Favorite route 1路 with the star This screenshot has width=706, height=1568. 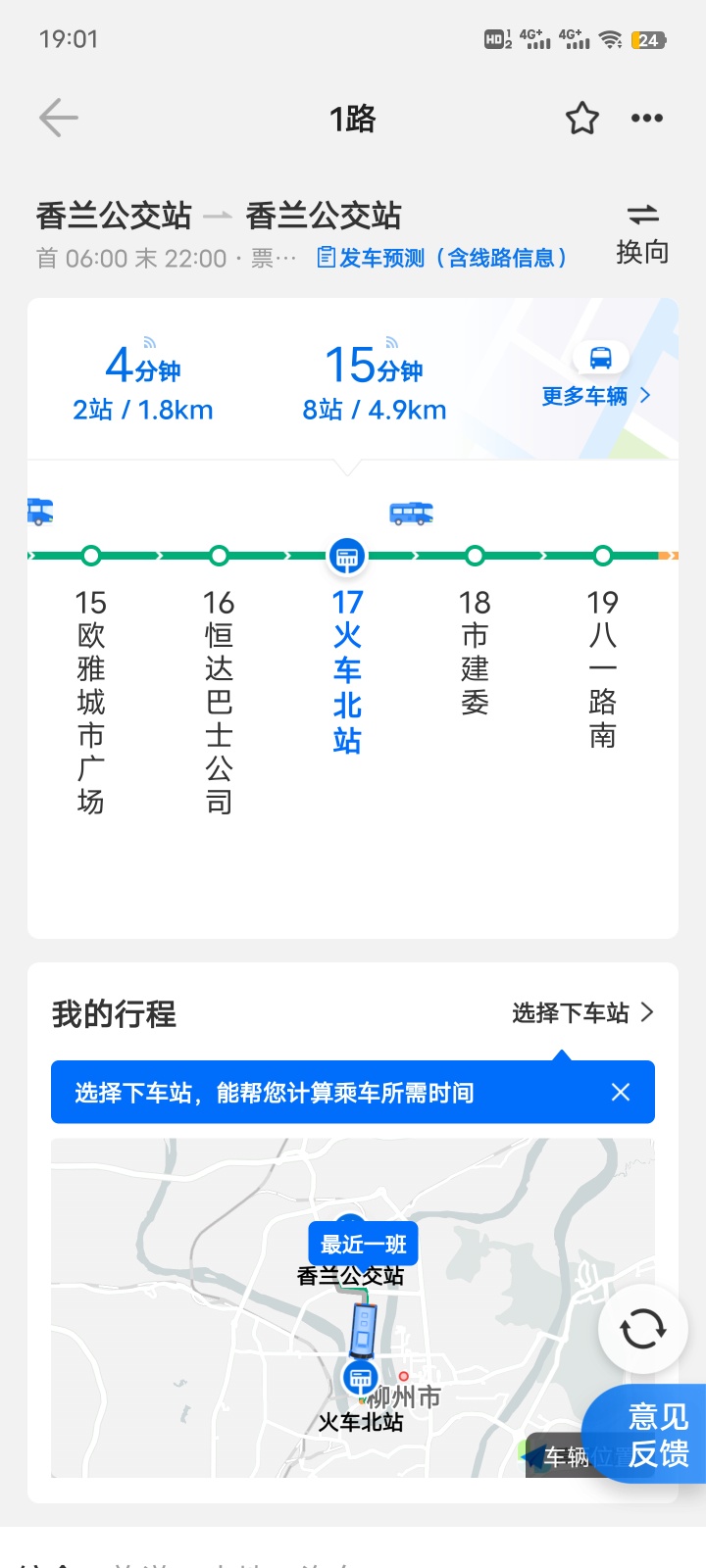click(581, 119)
